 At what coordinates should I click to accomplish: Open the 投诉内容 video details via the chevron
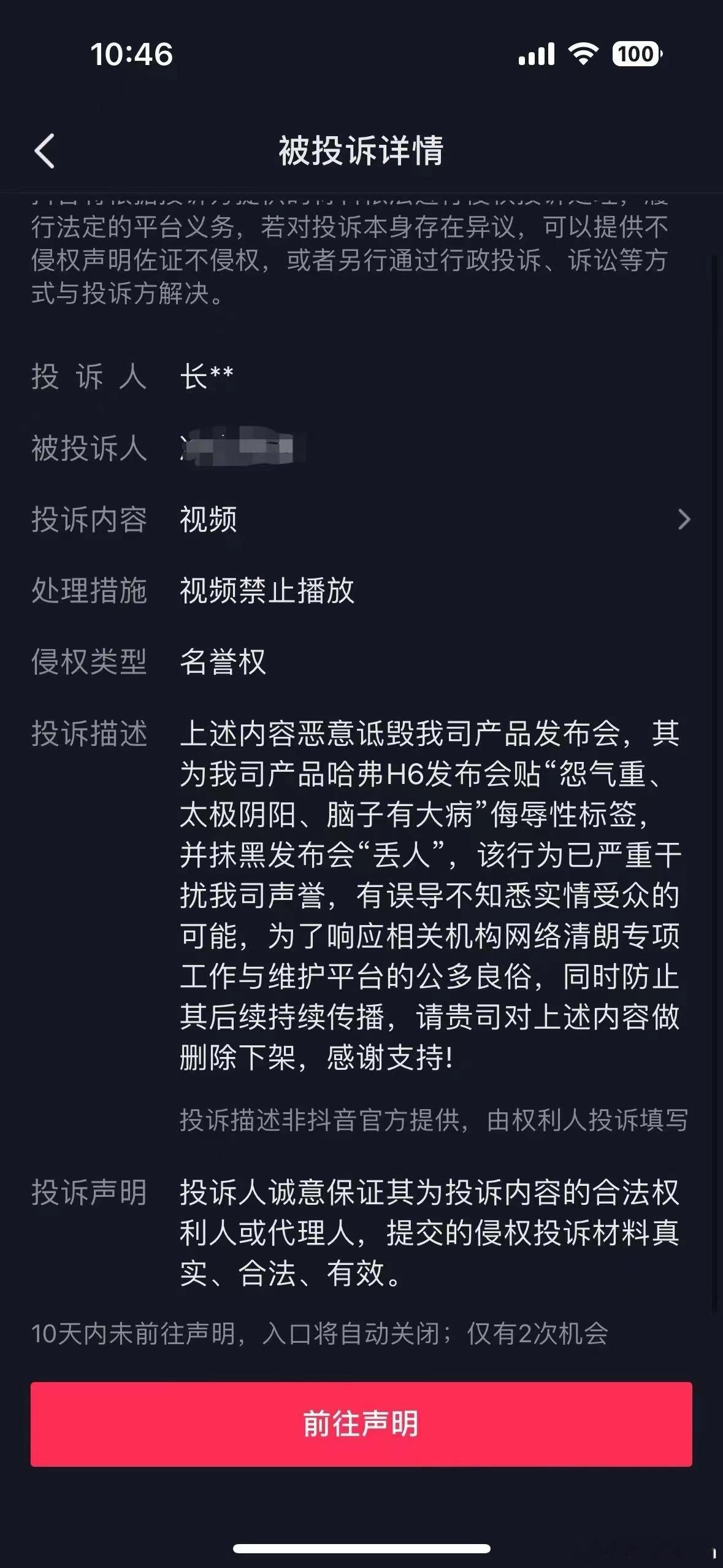pos(684,520)
